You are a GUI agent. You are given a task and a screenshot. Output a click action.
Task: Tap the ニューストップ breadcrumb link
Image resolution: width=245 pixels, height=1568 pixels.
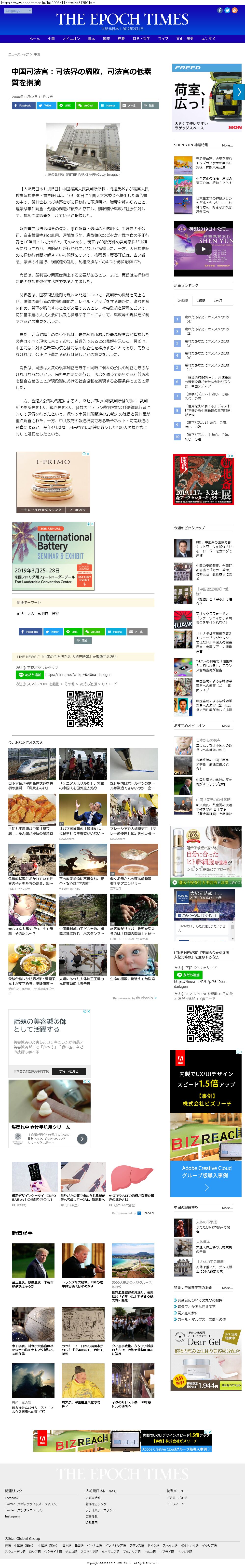pyautogui.click(x=18, y=54)
